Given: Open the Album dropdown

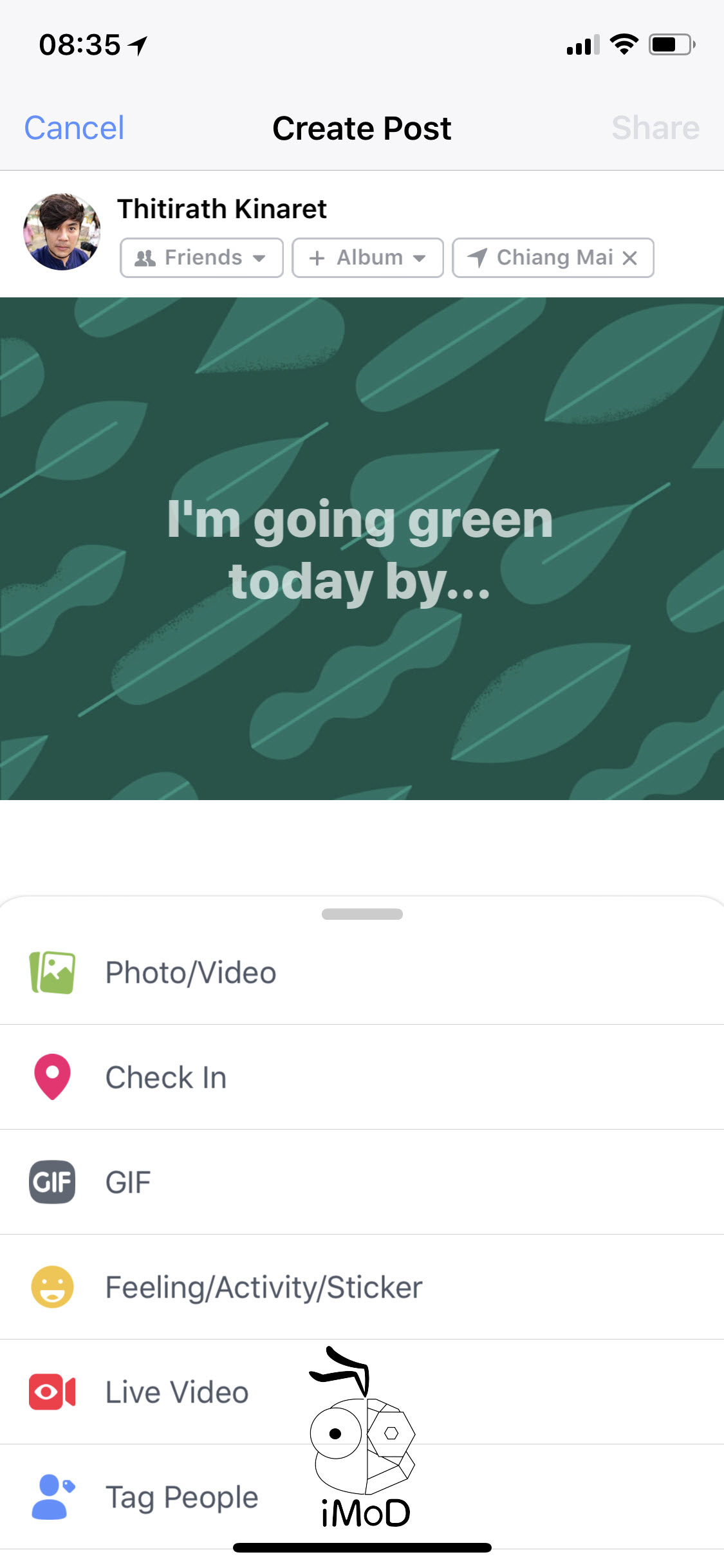Looking at the screenshot, I should coord(367,257).
